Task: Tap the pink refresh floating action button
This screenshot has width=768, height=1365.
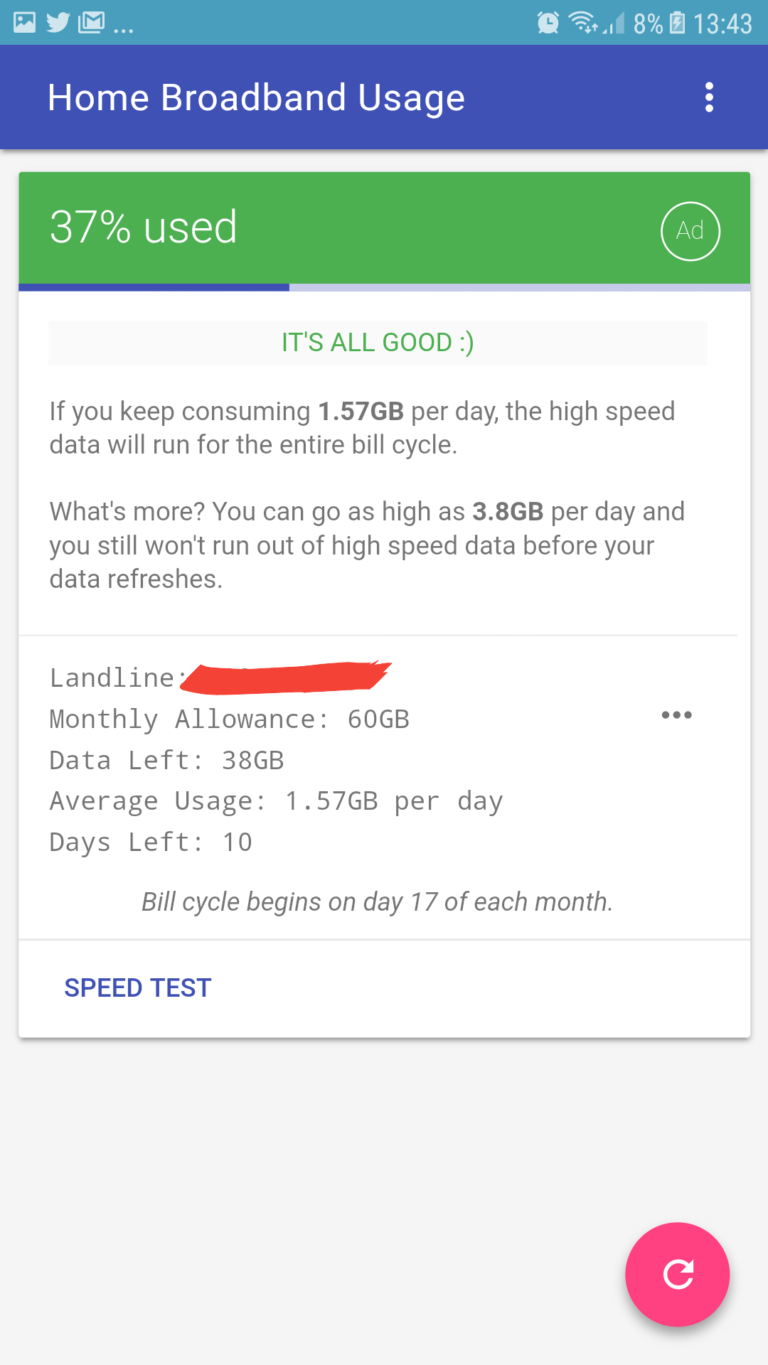Action: (x=677, y=1275)
